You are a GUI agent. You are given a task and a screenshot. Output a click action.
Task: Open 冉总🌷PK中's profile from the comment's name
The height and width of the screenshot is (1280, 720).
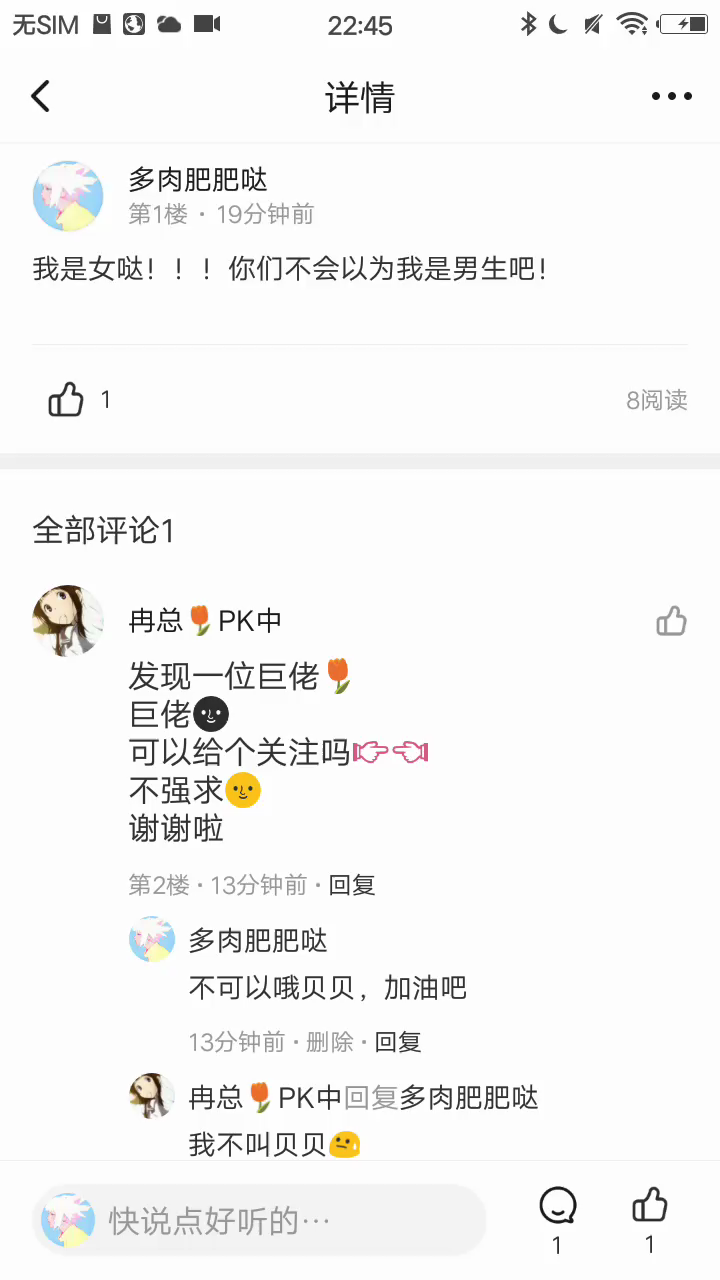(205, 621)
